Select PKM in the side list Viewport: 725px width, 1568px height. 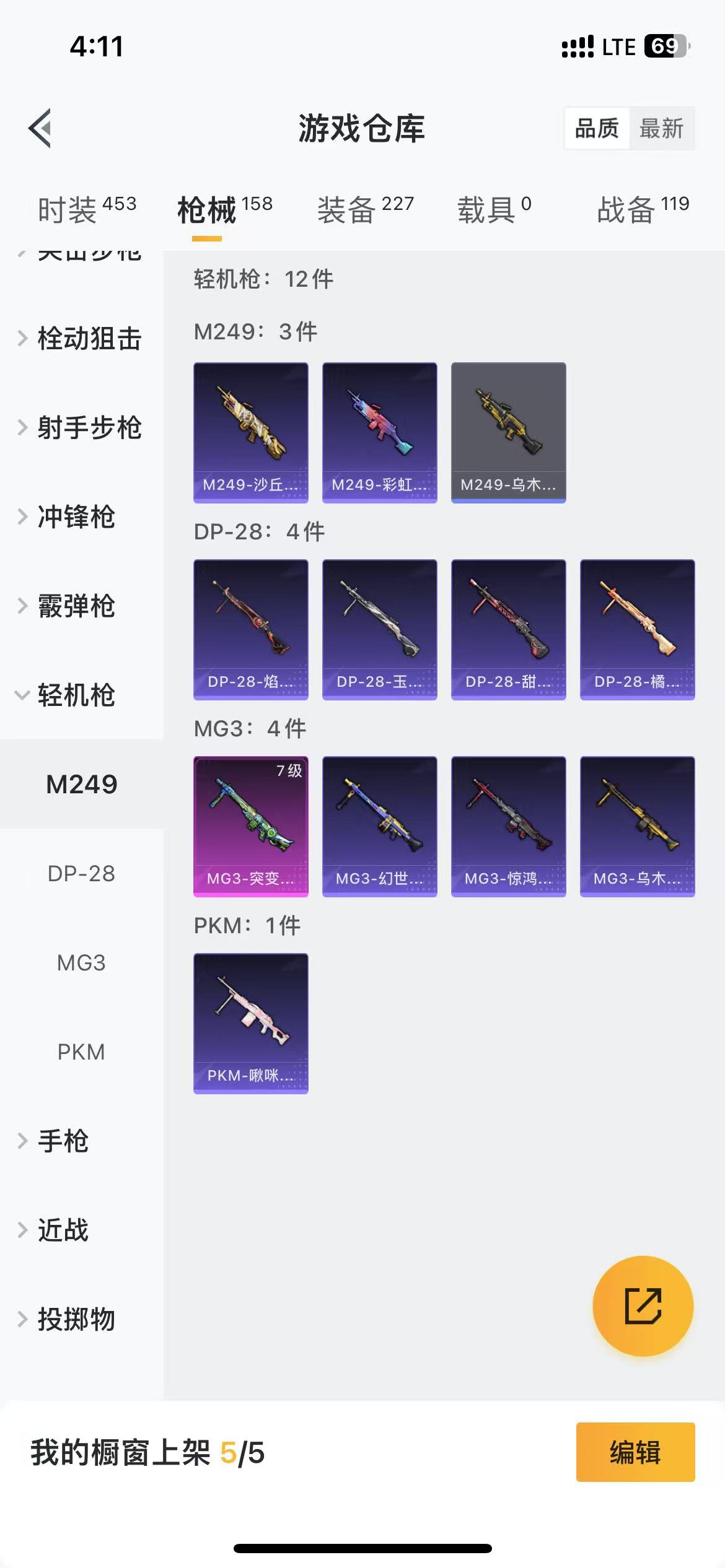point(81,1052)
